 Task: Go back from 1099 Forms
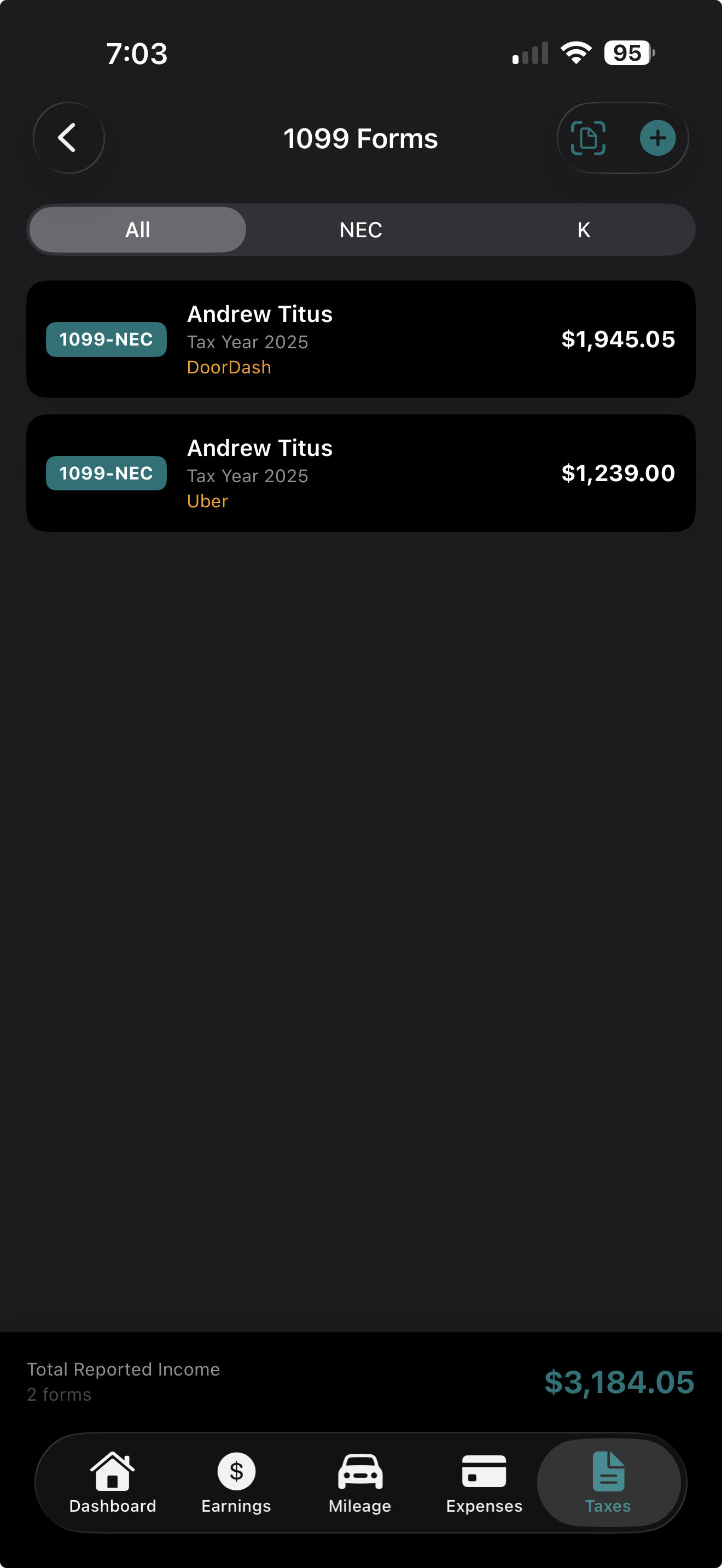click(68, 138)
